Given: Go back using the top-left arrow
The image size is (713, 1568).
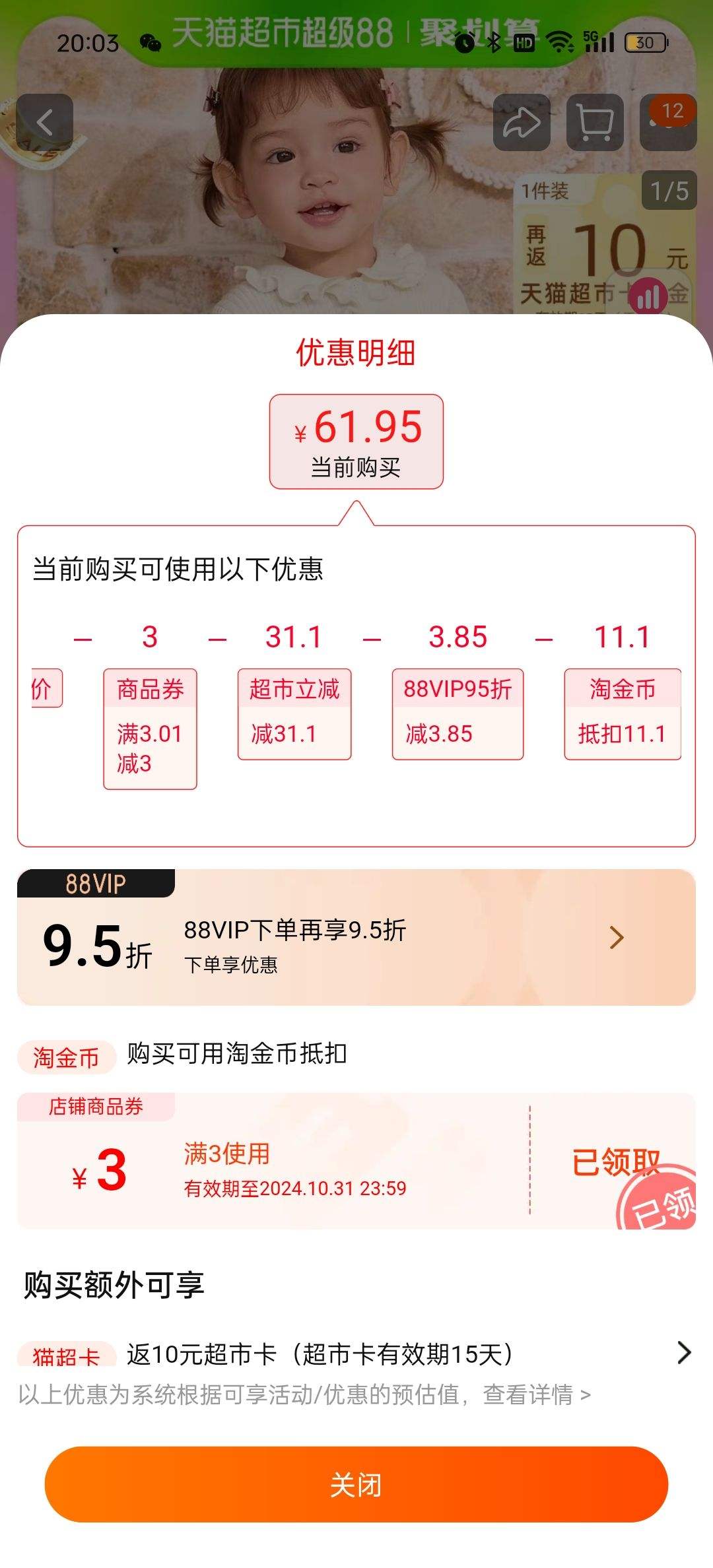Looking at the screenshot, I should pyautogui.click(x=44, y=123).
